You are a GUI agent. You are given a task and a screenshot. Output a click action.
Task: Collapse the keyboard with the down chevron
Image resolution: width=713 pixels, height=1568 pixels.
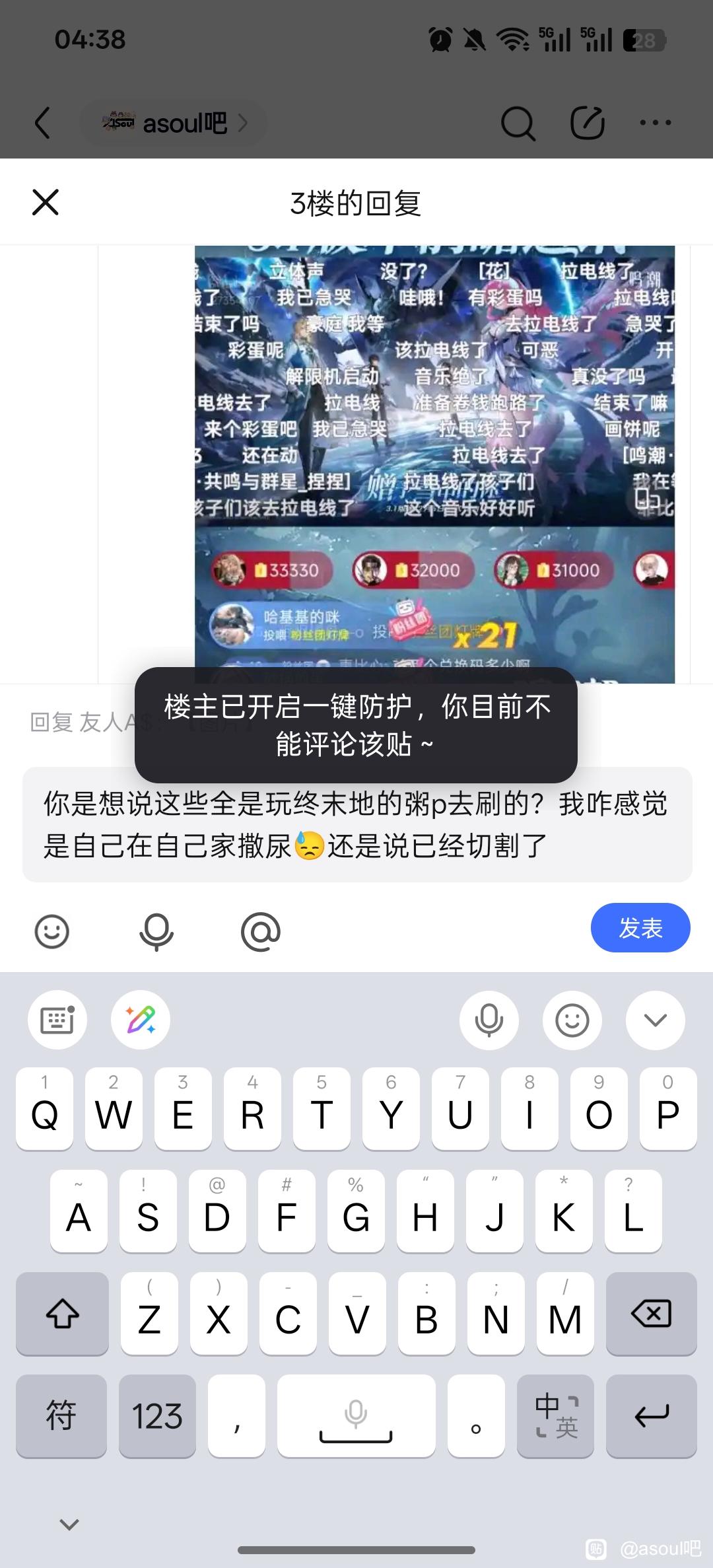655,1020
